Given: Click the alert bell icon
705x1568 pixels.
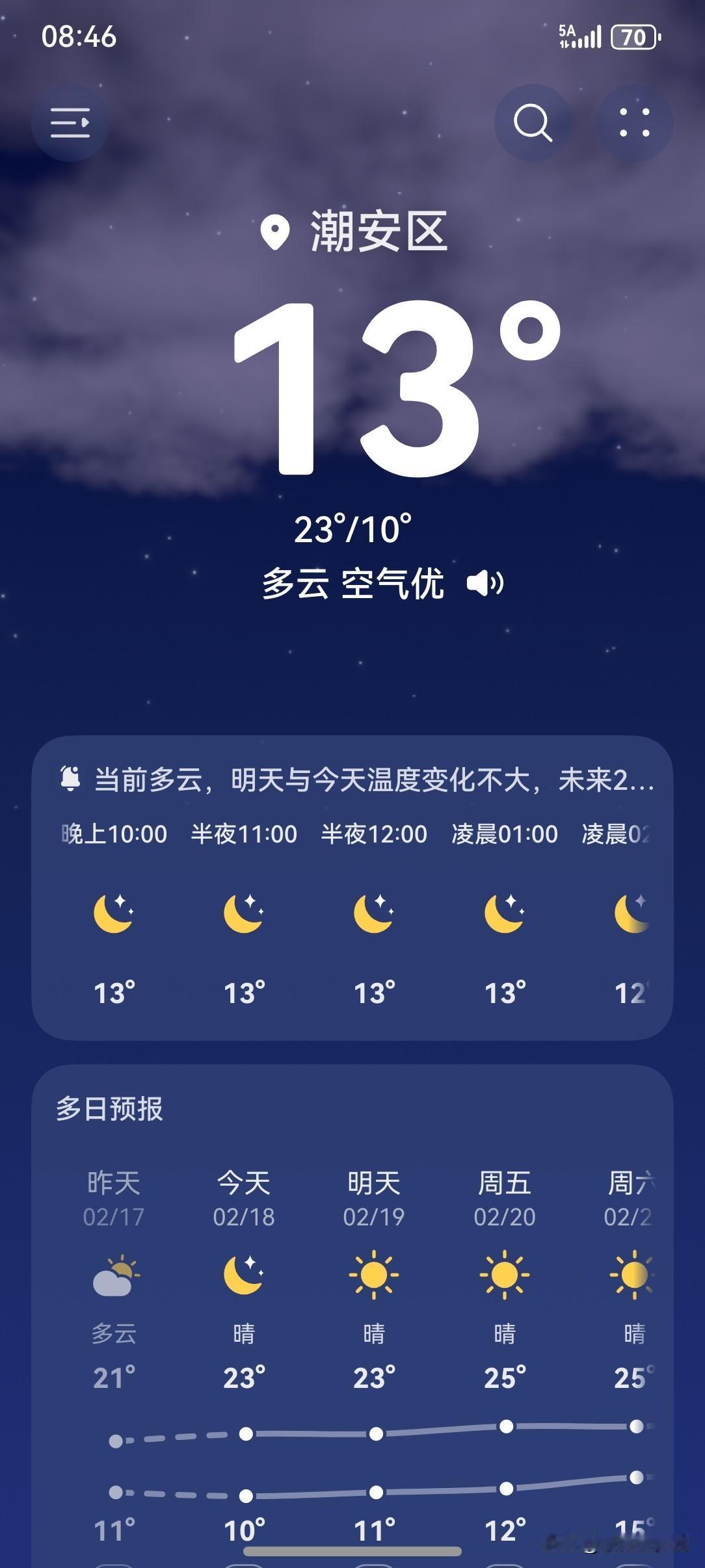Looking at the screenshot, I should (72, 779).
